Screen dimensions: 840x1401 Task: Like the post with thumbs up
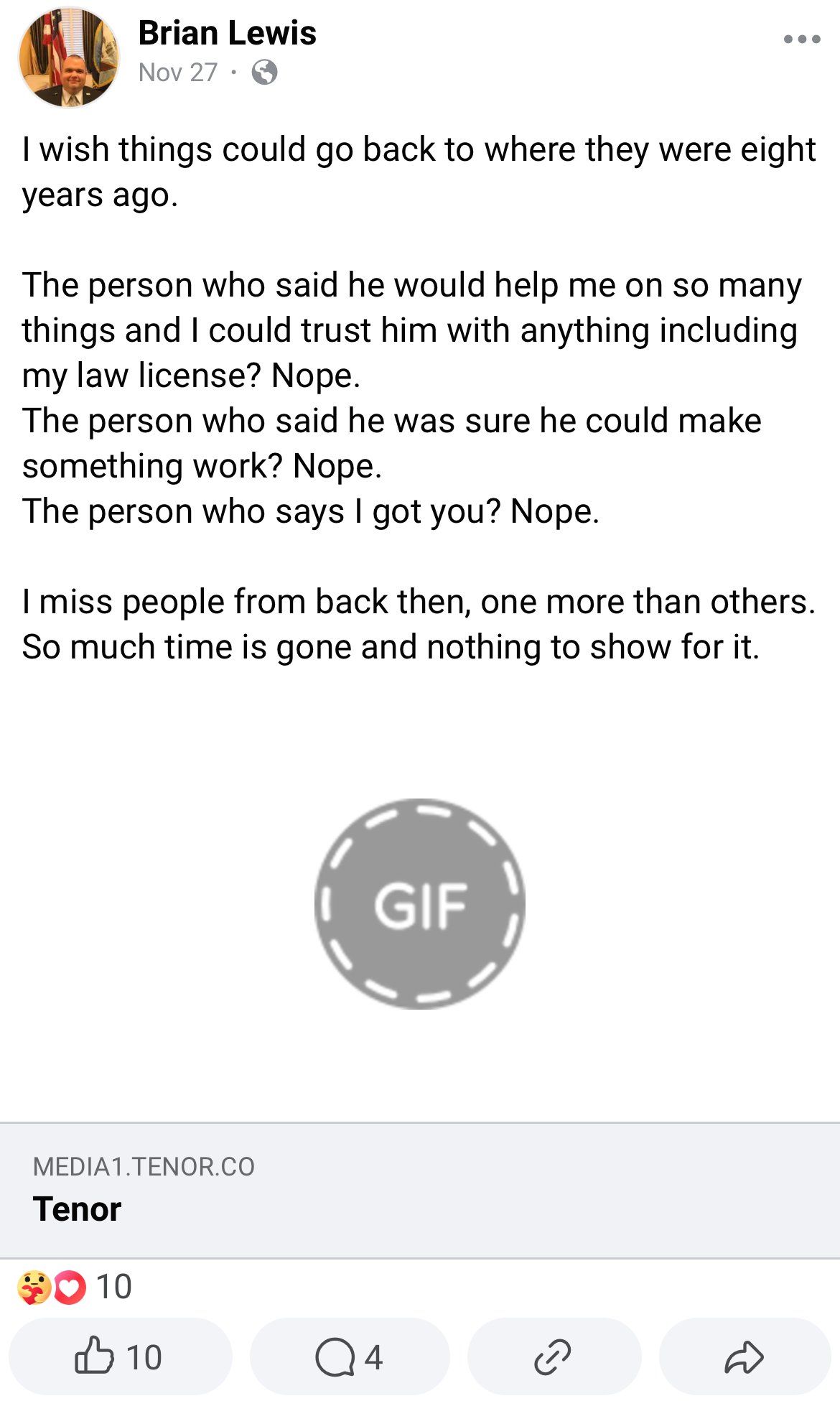(x=120, y=1356)
